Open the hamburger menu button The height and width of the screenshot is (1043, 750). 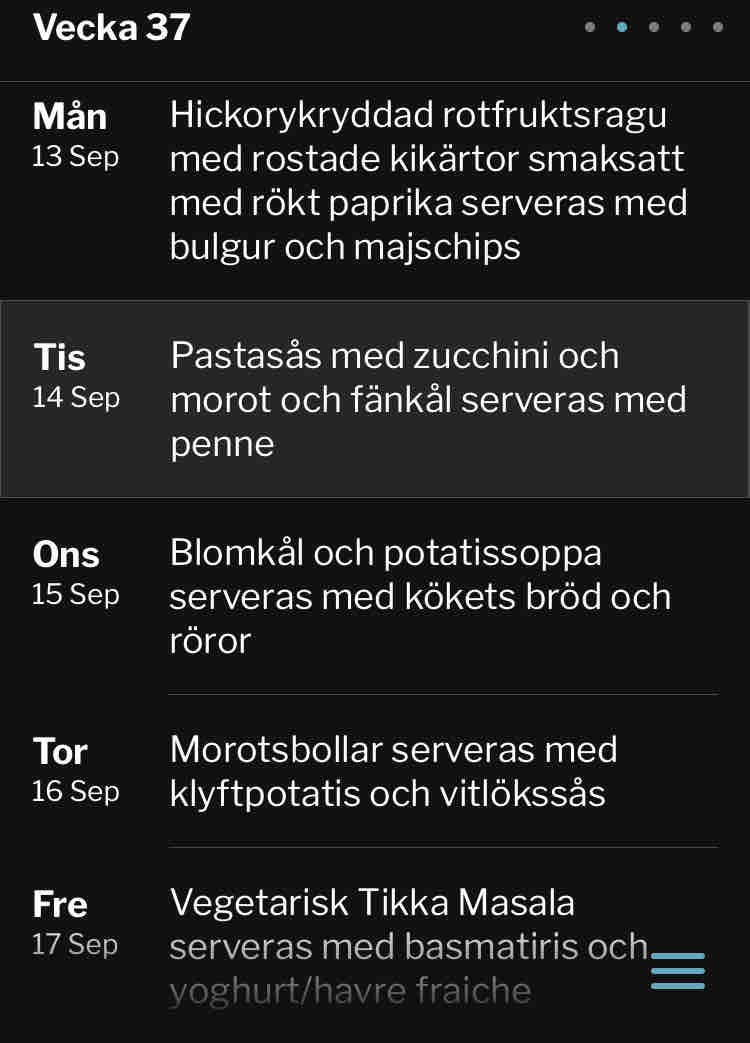pos(678,971)
